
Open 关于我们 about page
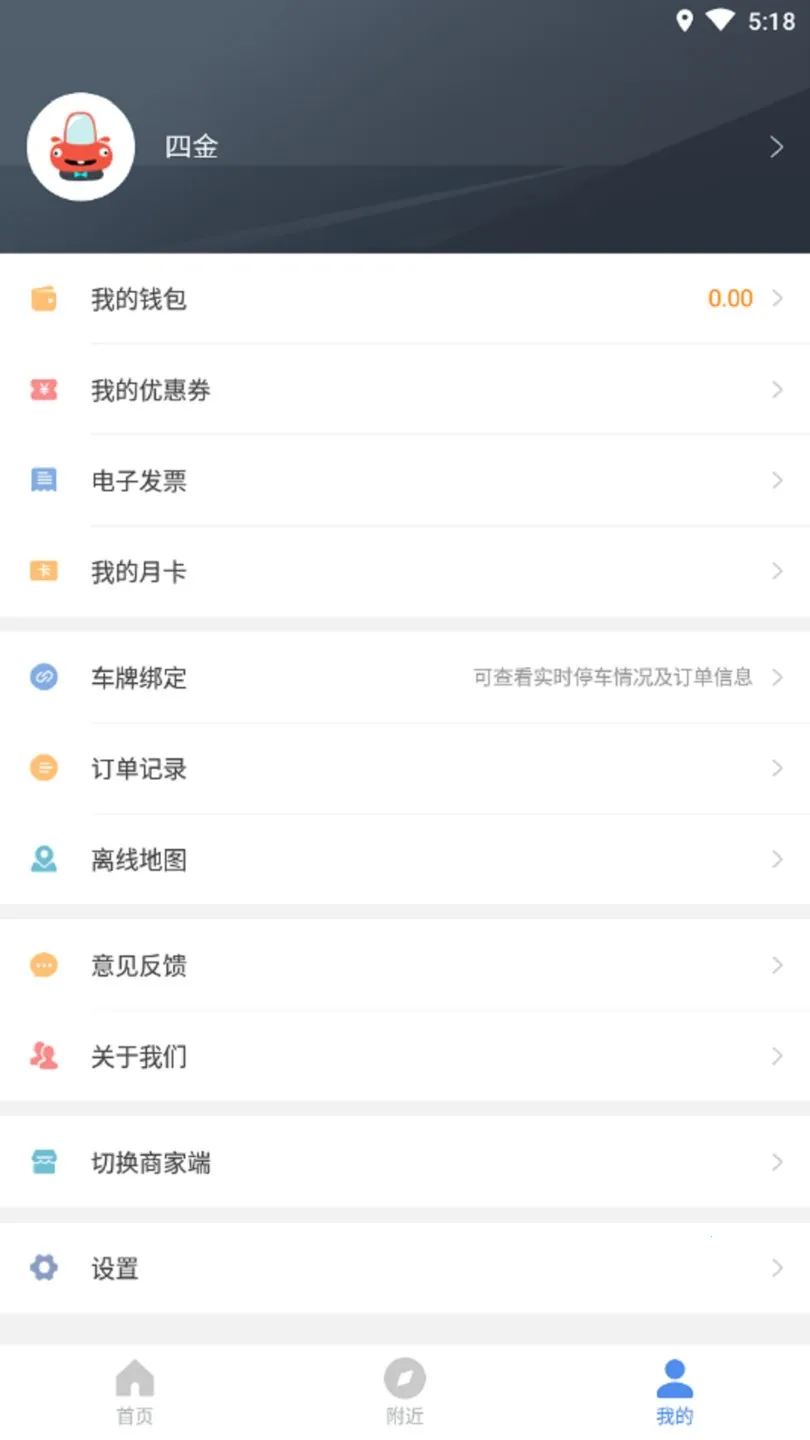[x=139, y=1057]
